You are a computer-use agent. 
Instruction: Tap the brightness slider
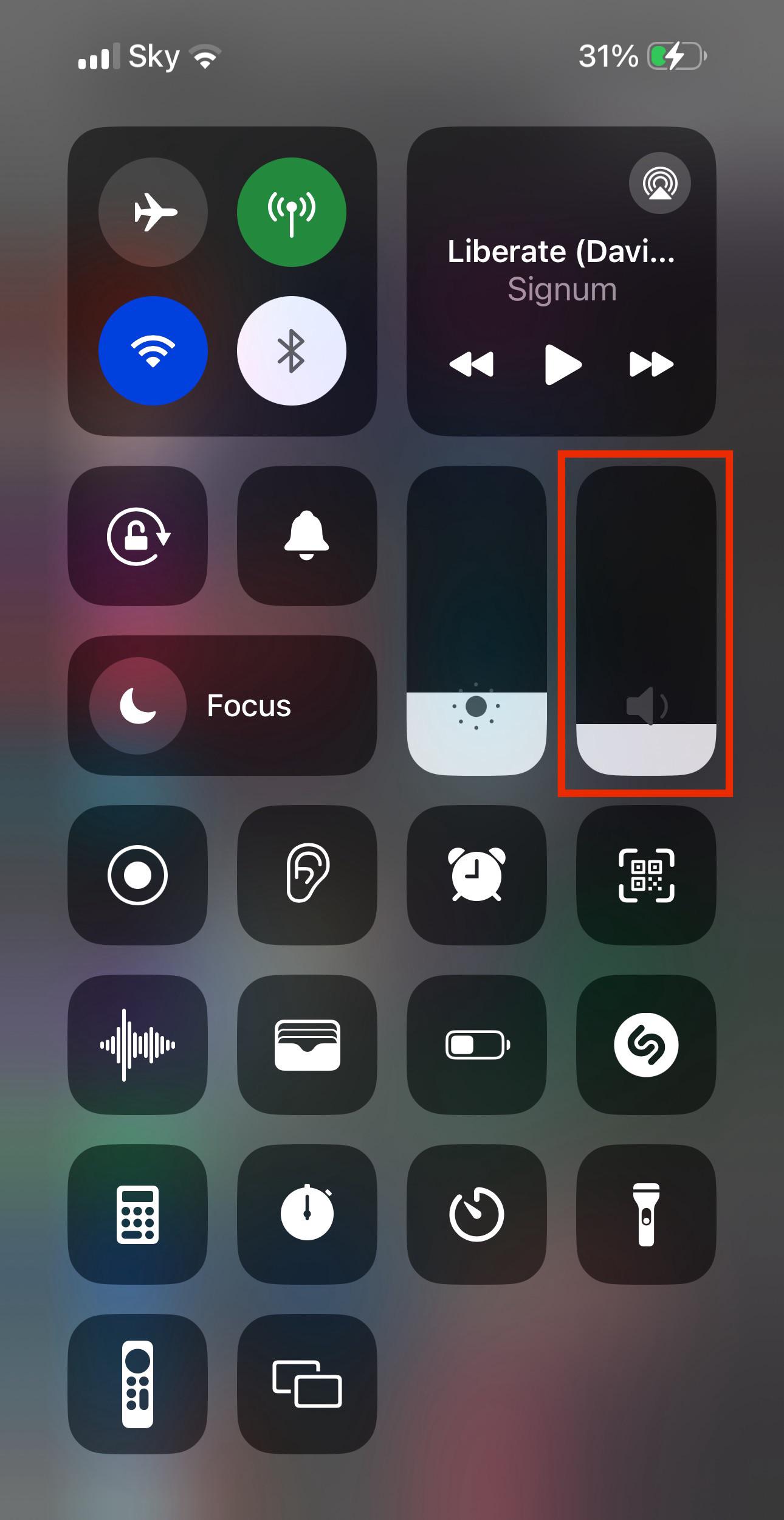tap(476, 621)
